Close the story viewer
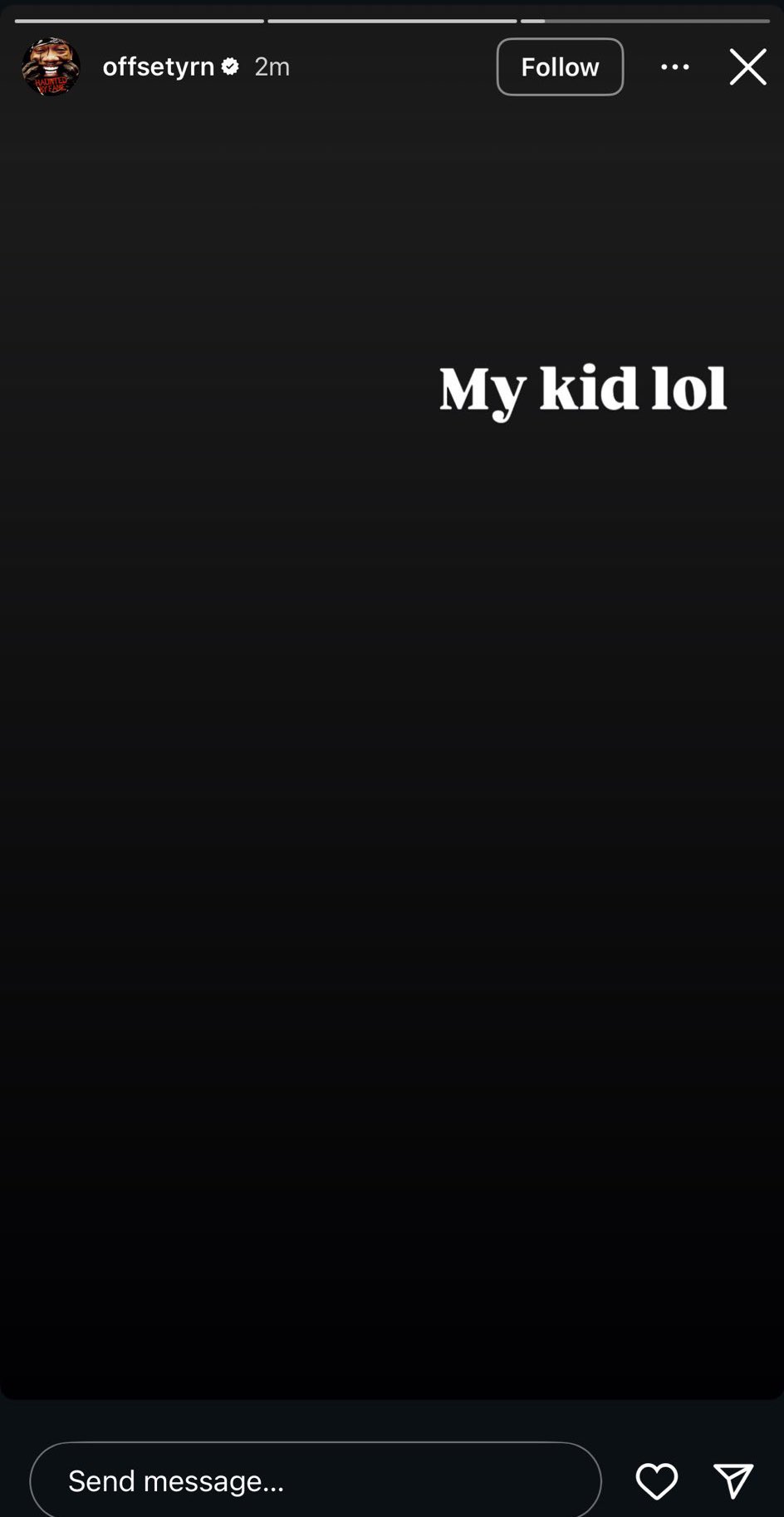The height and width of the screenshot is (1517, 784). click(747, 67)
